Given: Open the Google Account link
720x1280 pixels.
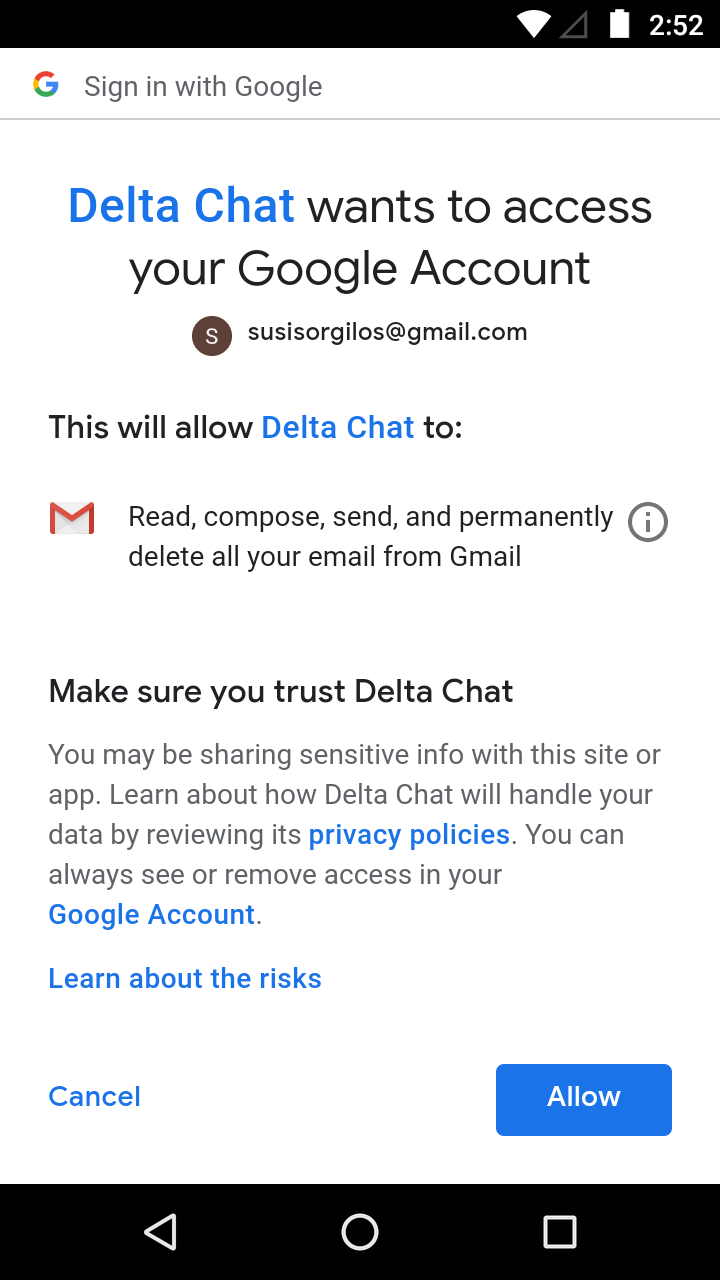Looking at the screenshot, I should [x=152, y=915].
